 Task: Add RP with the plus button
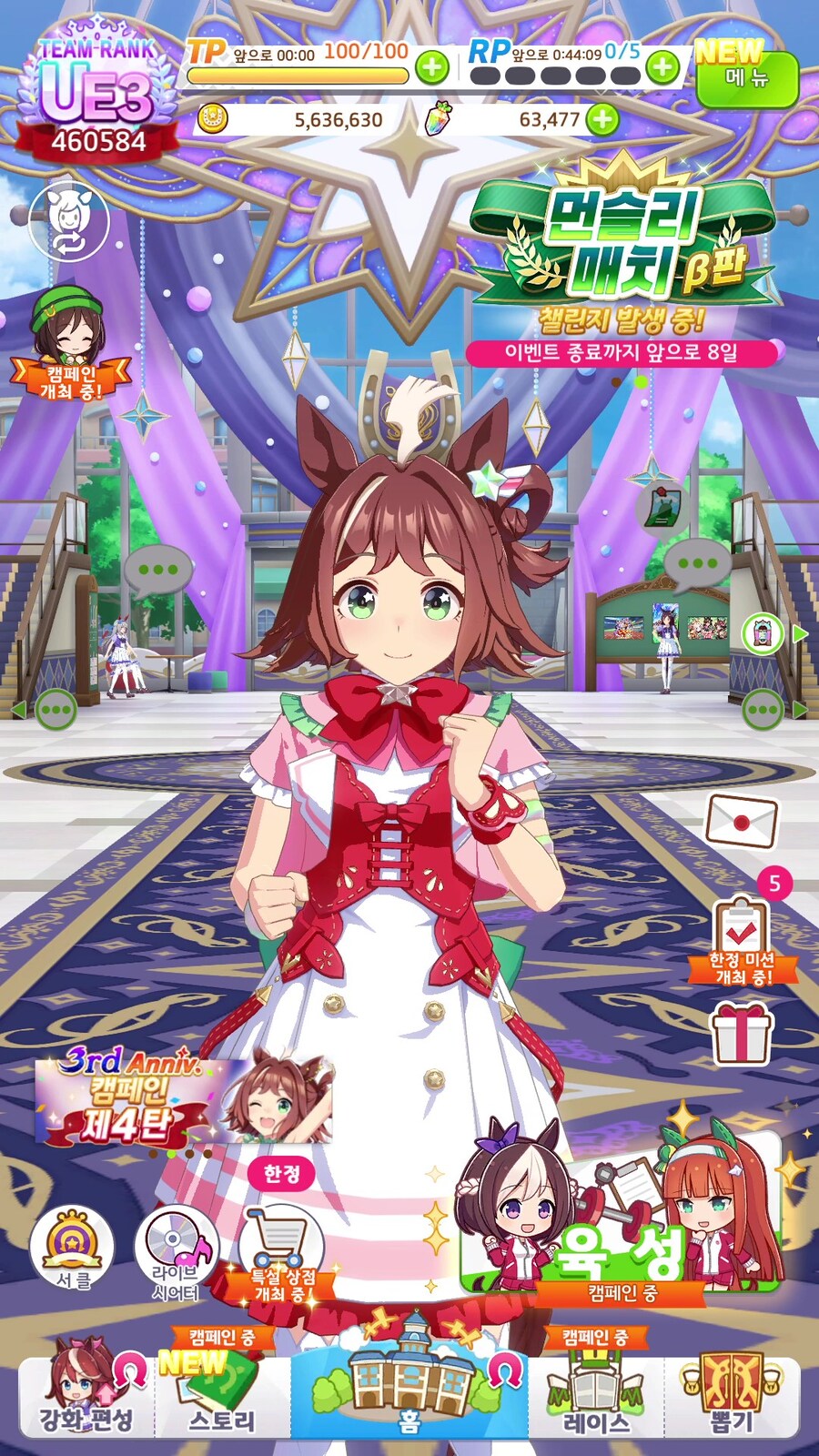point(663,66)
